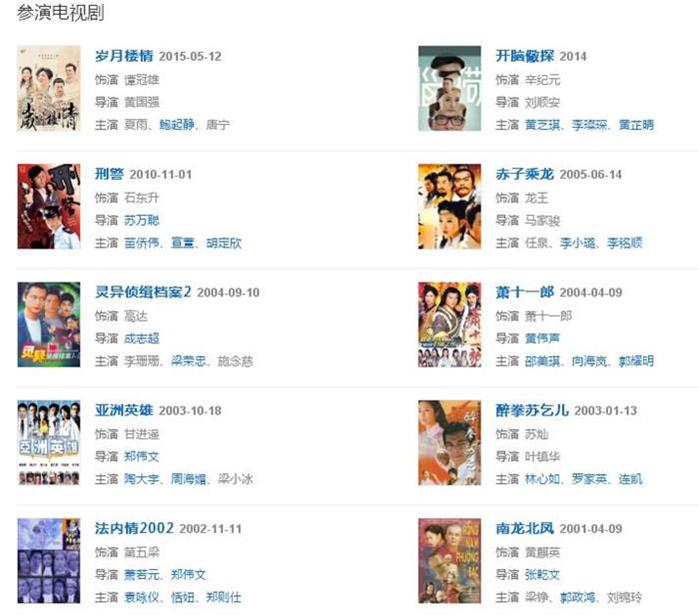Open the 岁月楼情 series title link
699x616 pixels.
tap(123, 56)
